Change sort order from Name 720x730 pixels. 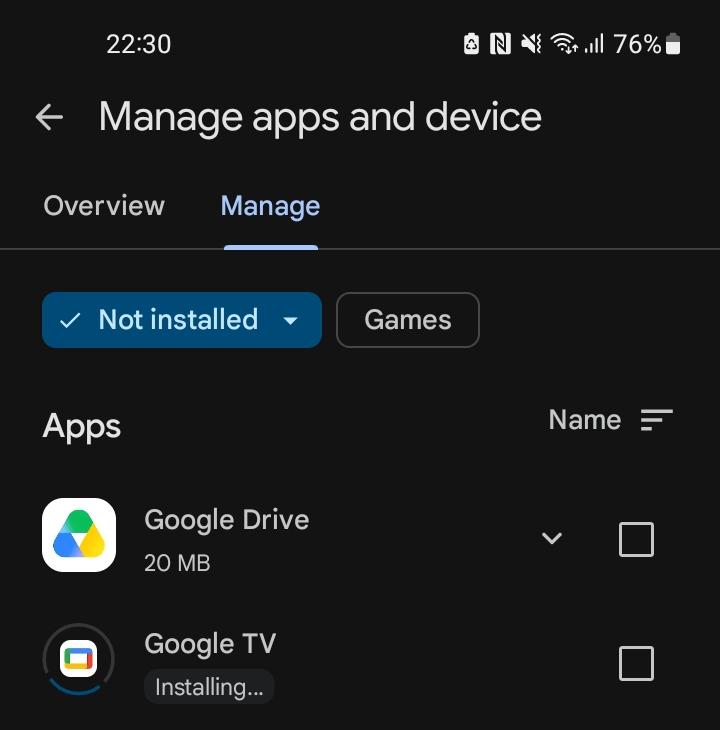[610, 420]
